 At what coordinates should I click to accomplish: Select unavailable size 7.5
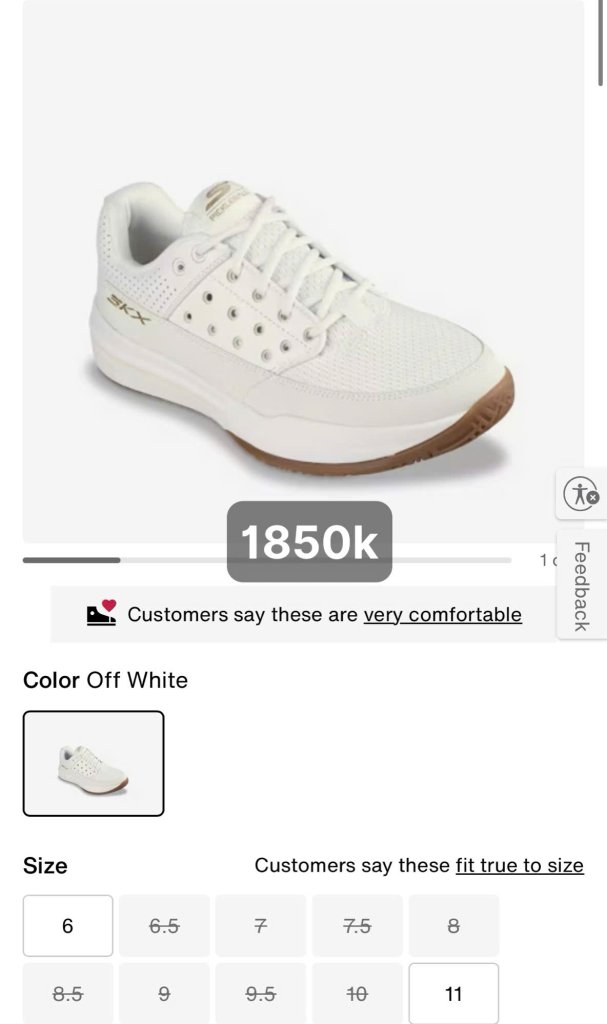point(357,926)
